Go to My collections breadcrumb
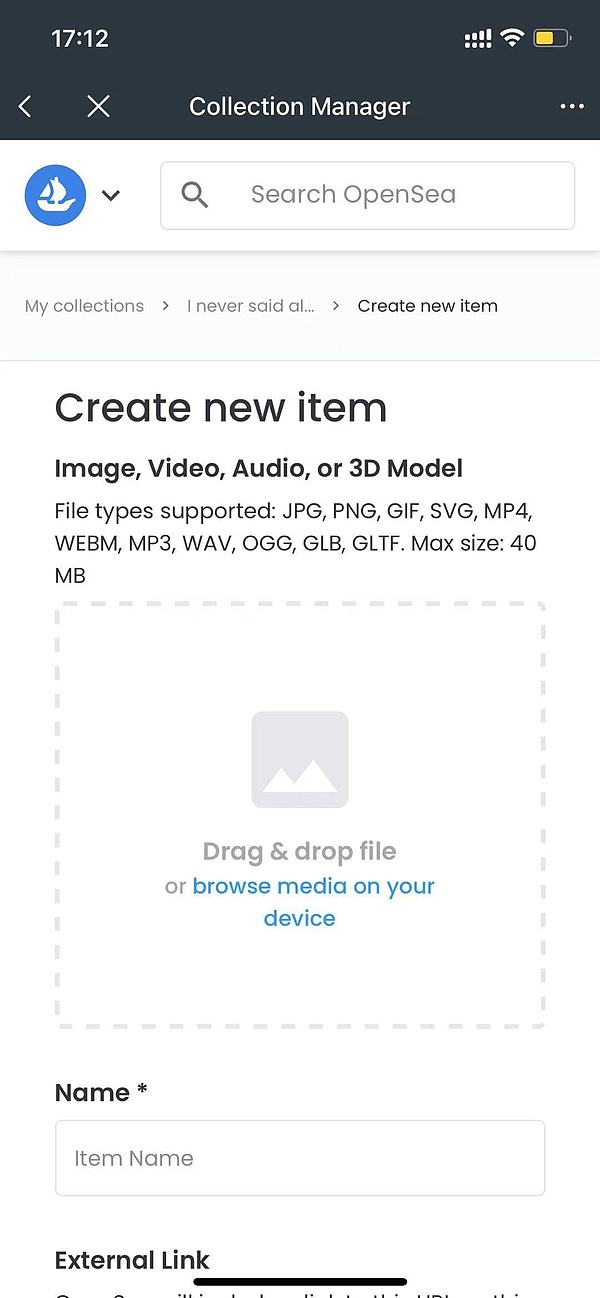This screenshot has height=1298, width=600. tap(84, 306)
